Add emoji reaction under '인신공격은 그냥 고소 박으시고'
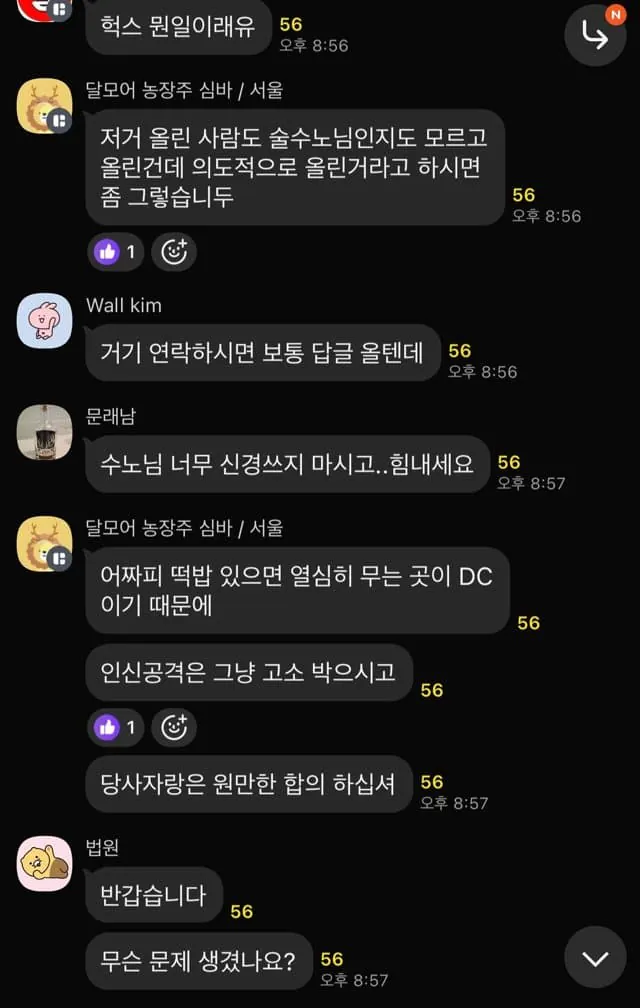The width and height of the screenshot is (640, 1008). [175, 727]
